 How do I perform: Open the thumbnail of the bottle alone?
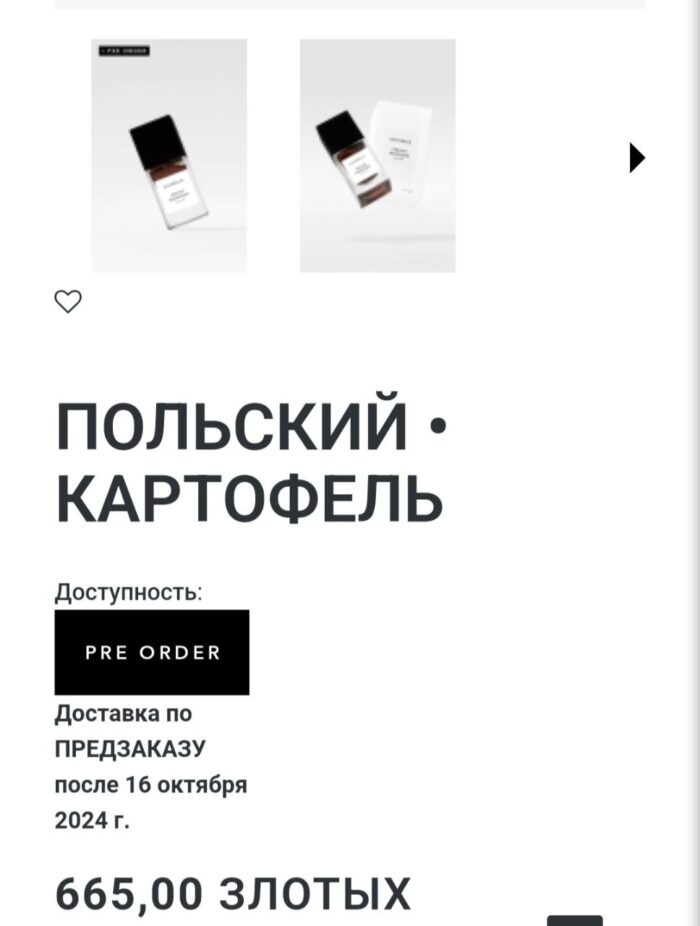169,156
